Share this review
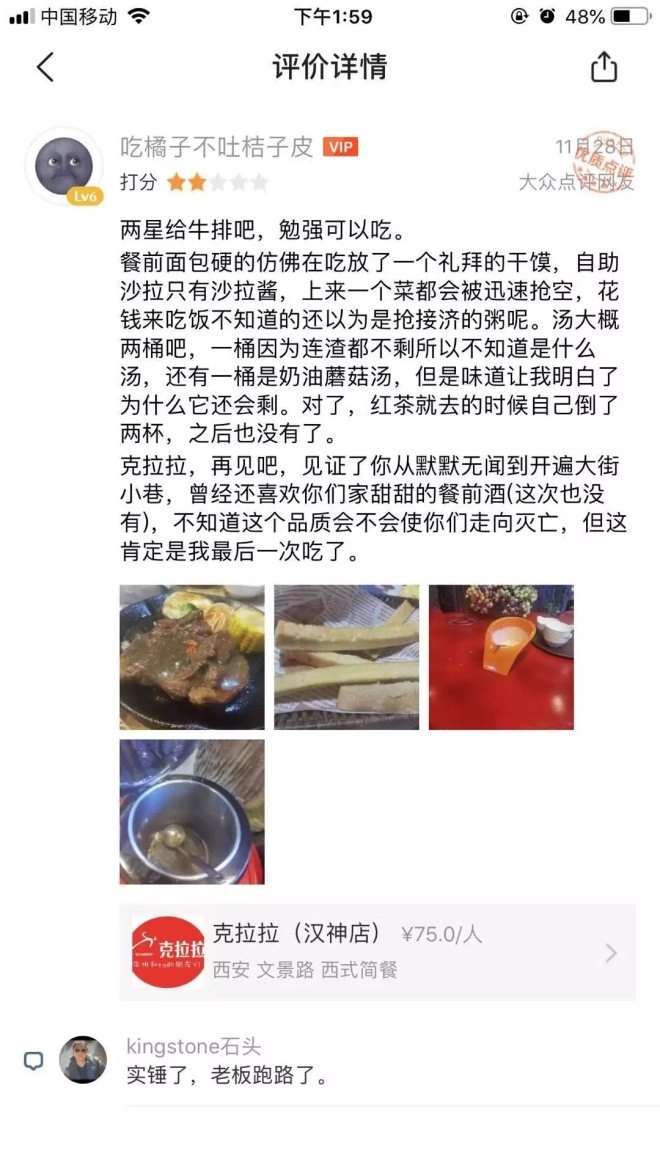 pos(604,67)
